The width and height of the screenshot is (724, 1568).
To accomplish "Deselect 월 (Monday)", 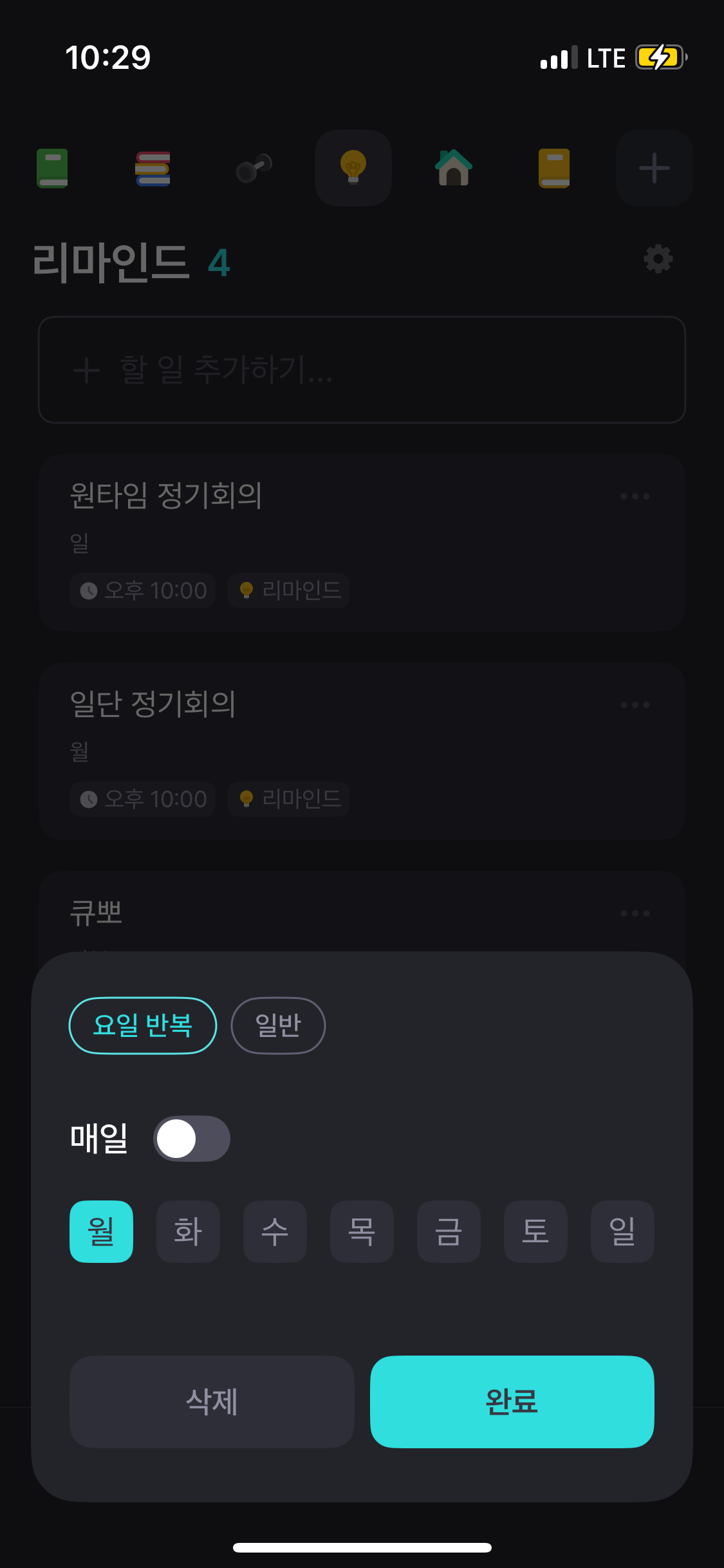I will coord(101,1231).
